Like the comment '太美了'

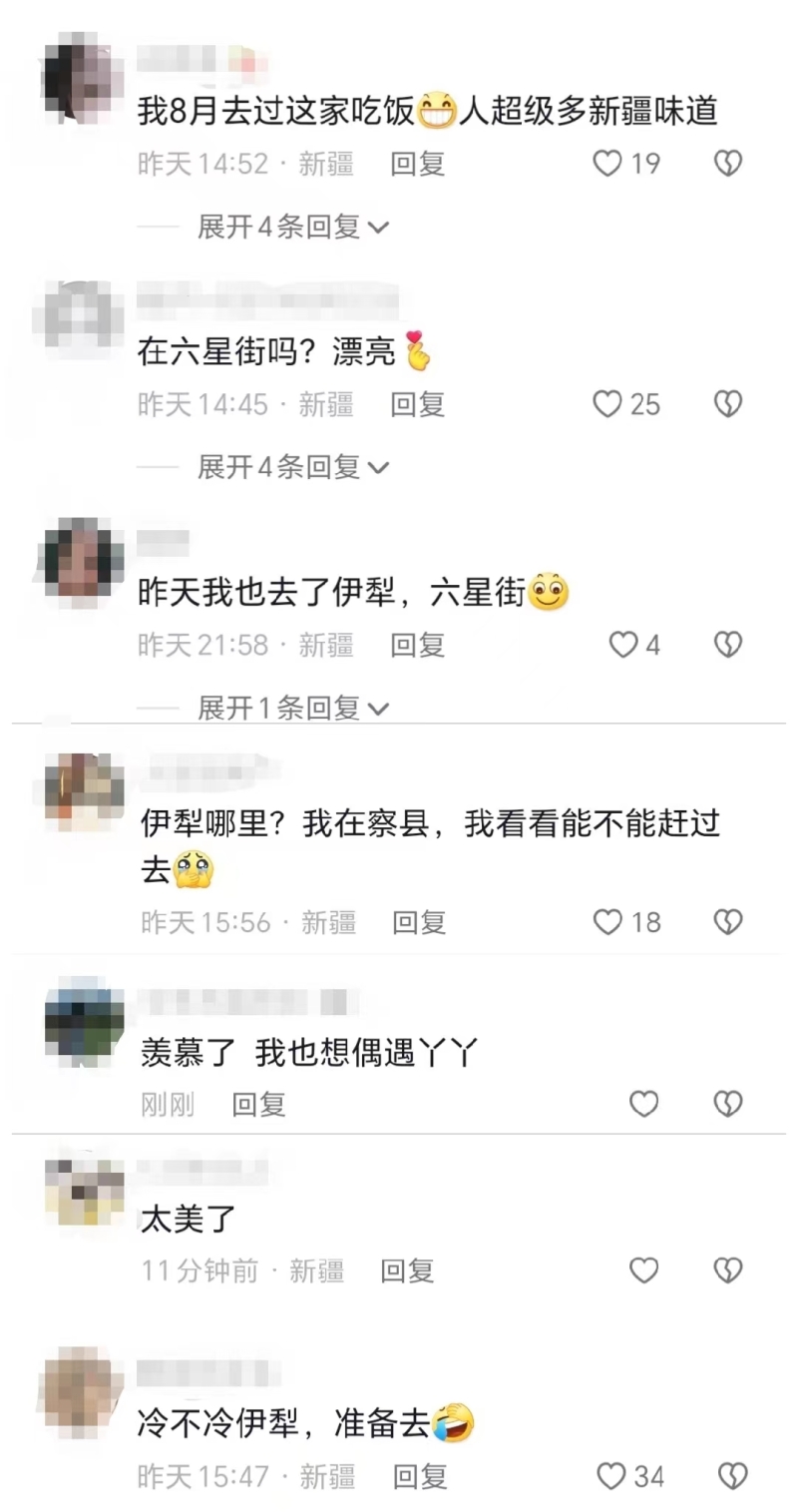coord(644,1270)
